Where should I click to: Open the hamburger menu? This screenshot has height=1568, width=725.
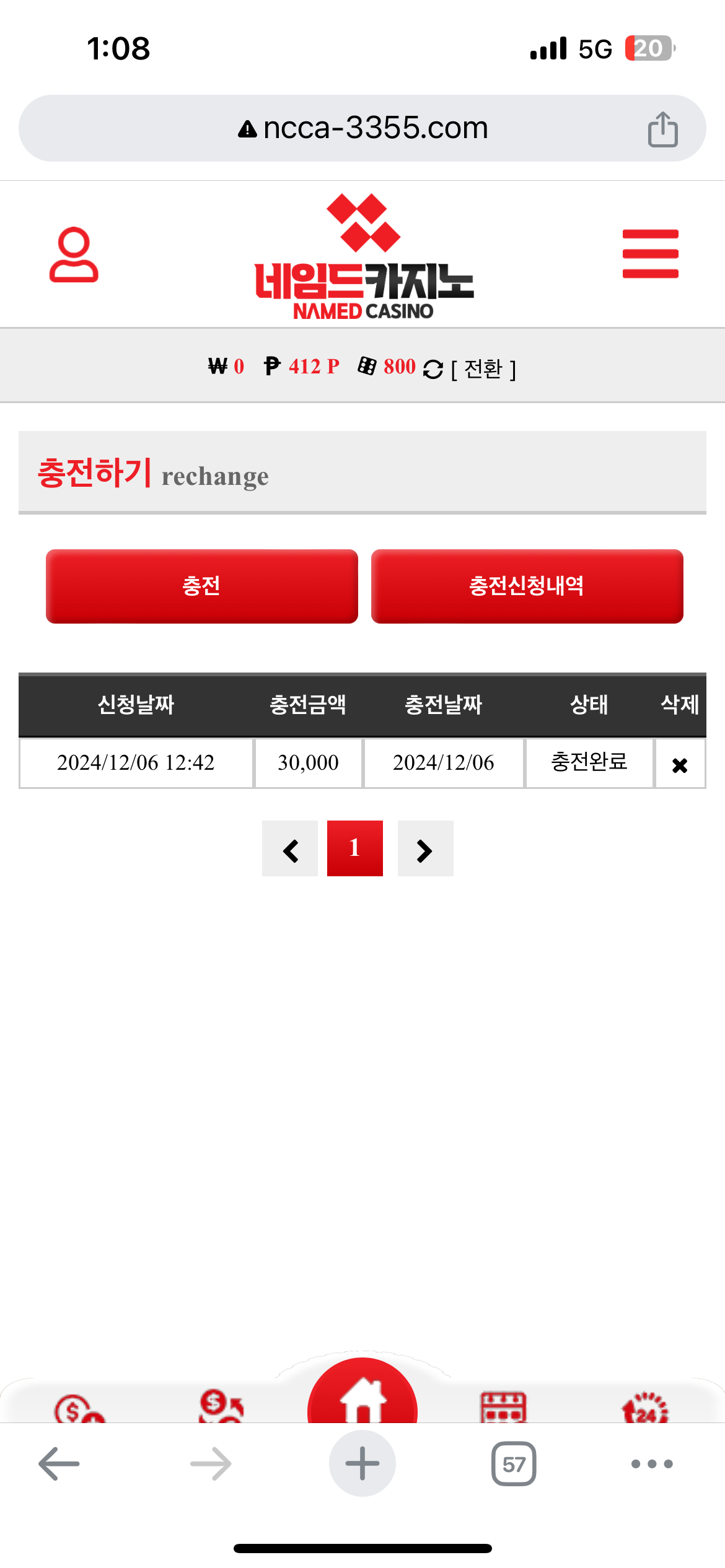(650, 254)
